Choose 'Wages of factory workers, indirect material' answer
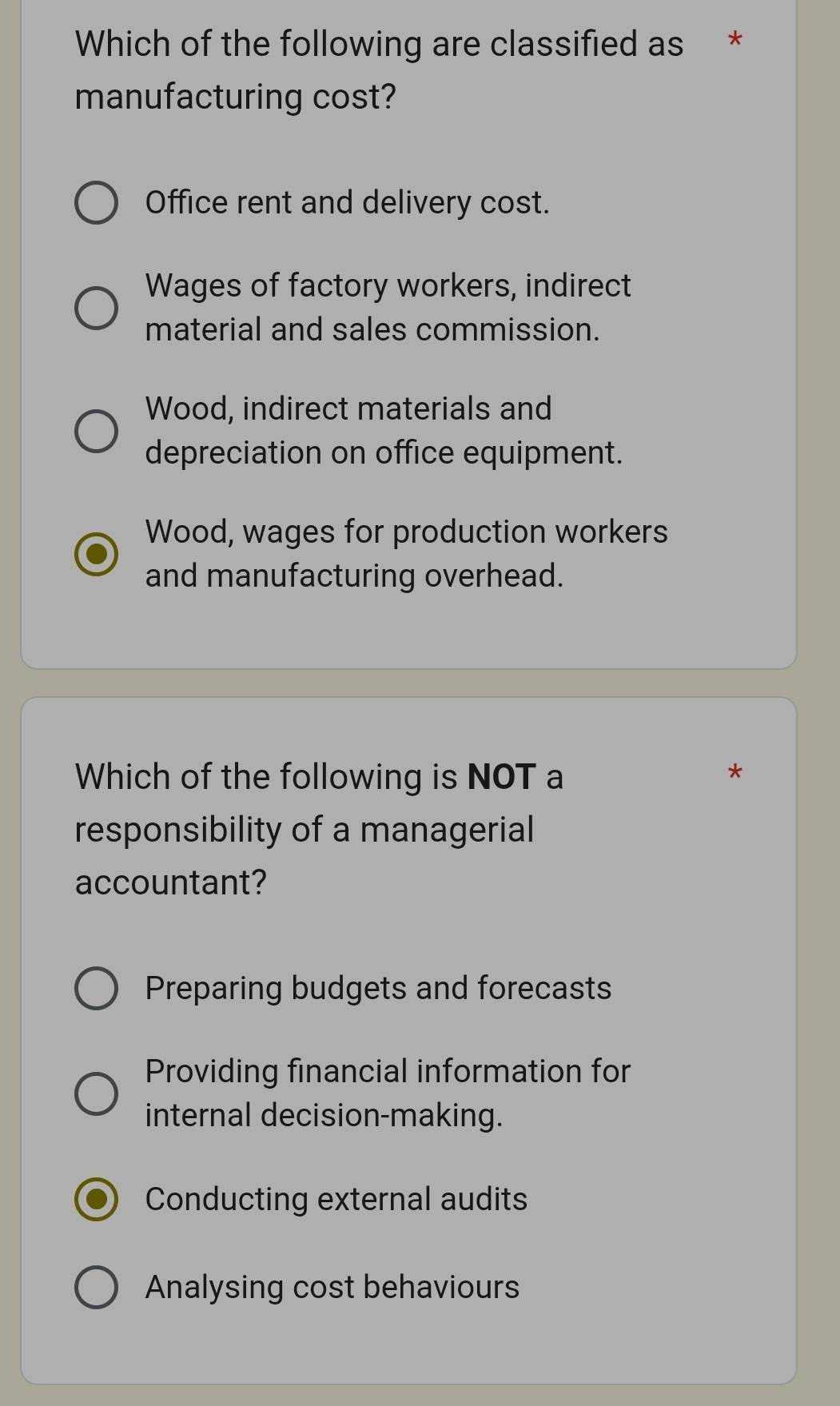This screenshot has width=840, height=1406. coord(97,308)
